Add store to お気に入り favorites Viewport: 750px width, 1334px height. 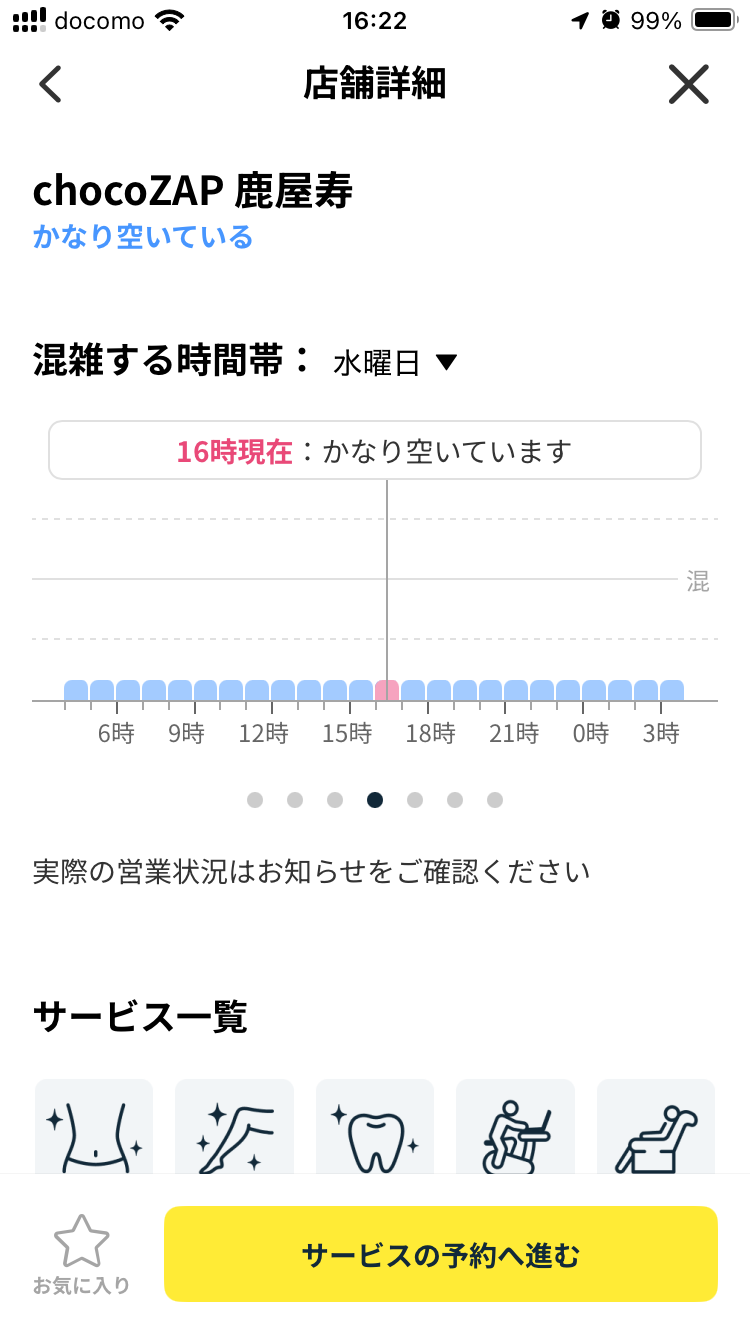(81, 1254)
